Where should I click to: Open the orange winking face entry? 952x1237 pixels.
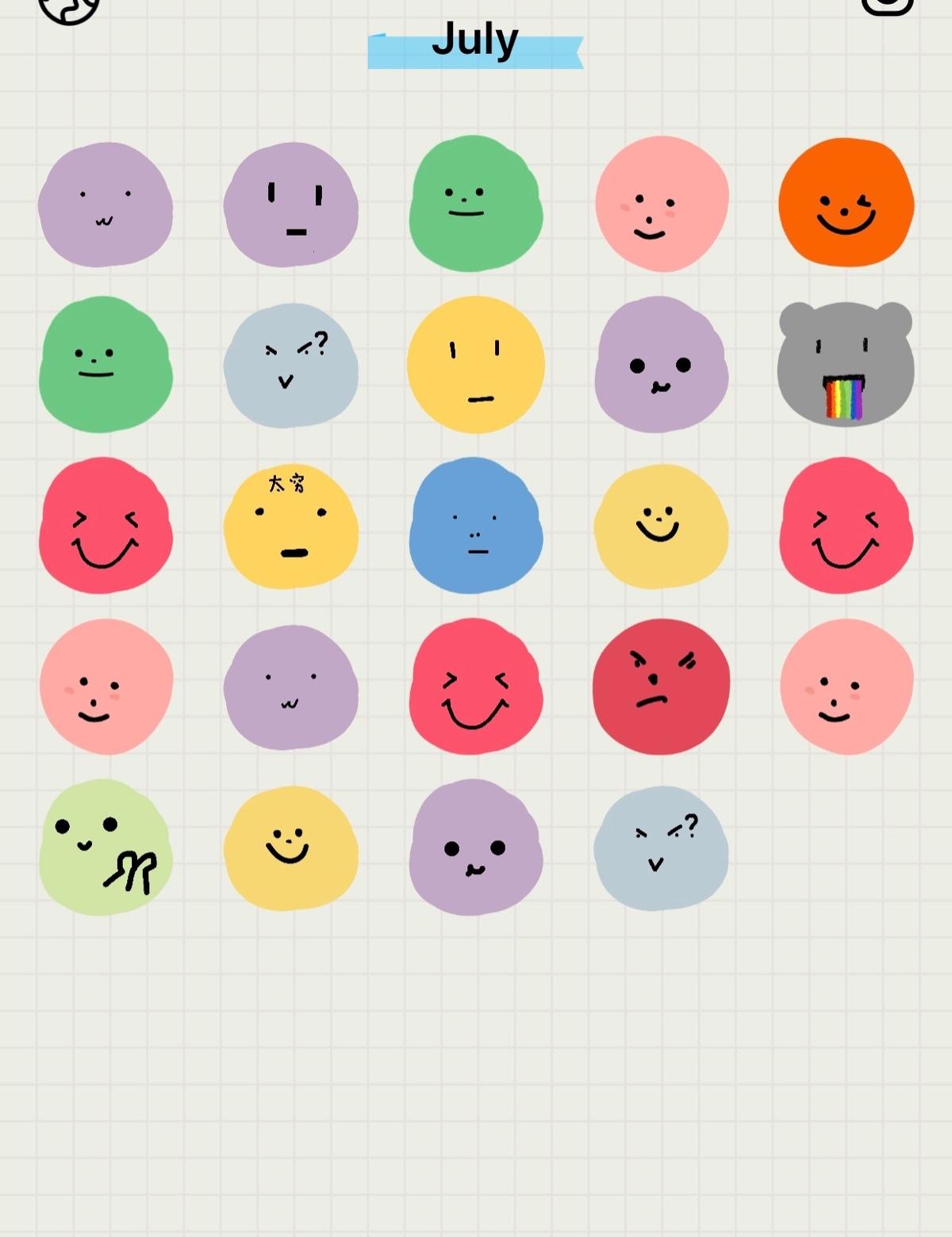pos(846,203)
